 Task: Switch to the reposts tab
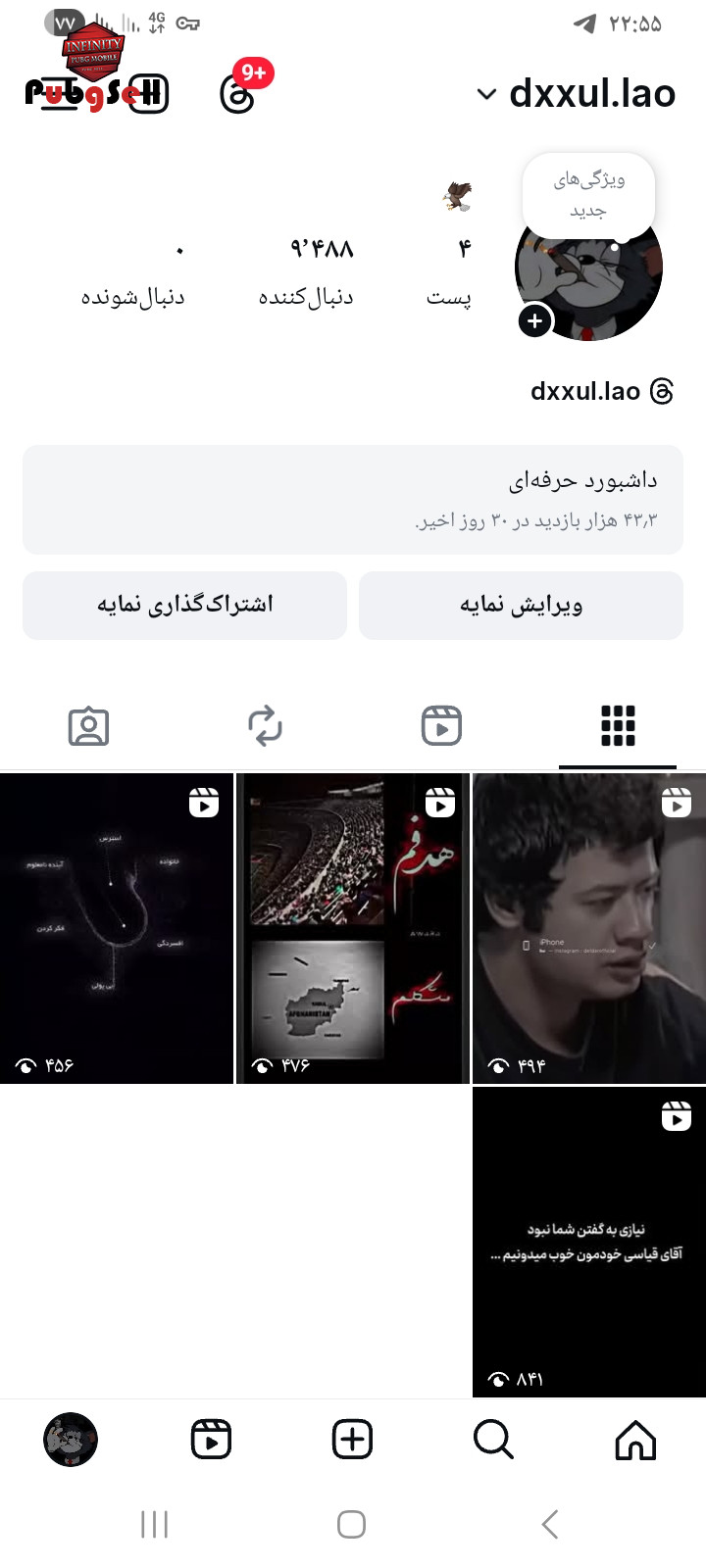(x=265, y=726)
